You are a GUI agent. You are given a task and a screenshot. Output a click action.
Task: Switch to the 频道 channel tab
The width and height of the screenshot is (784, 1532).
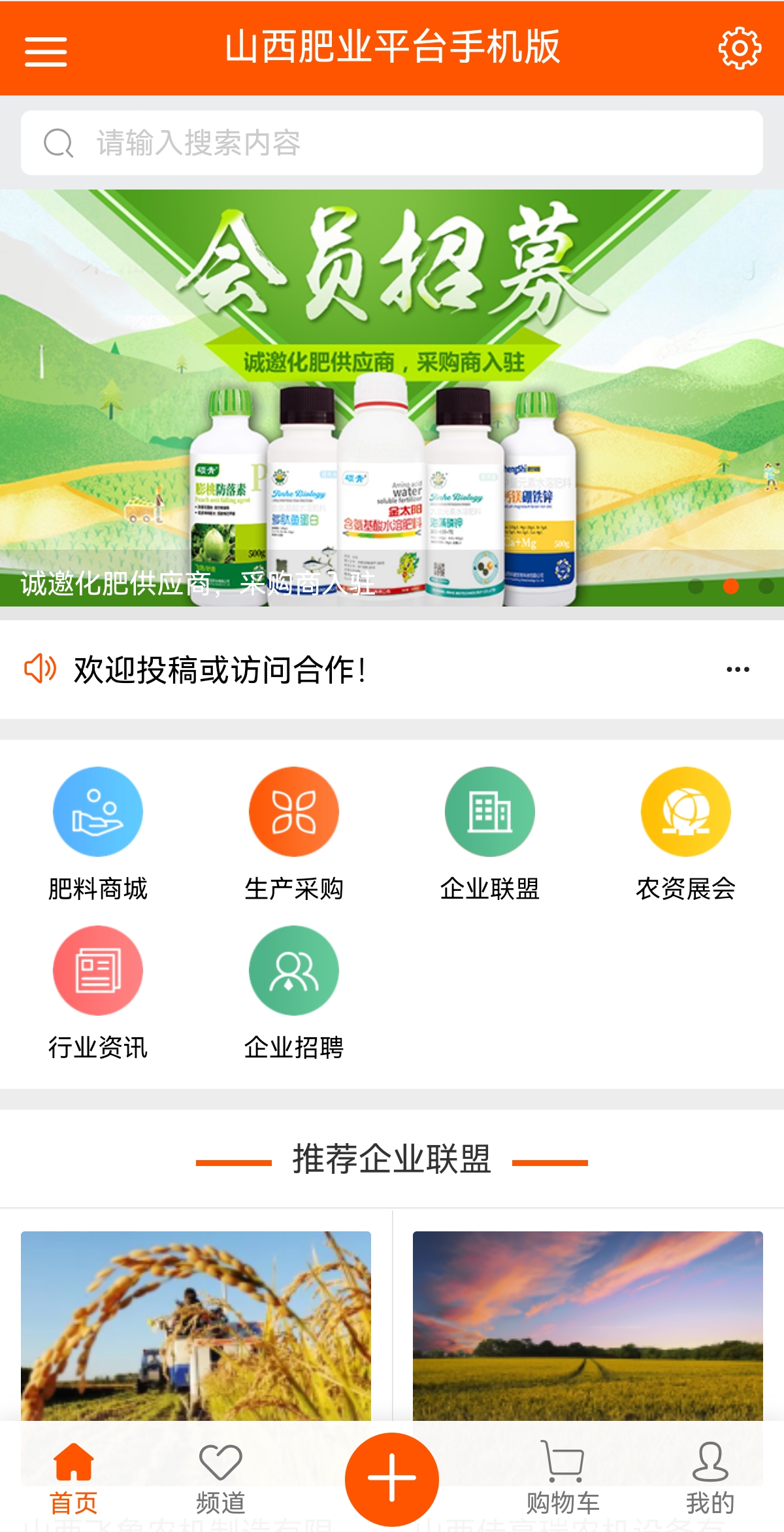coord(220,1484)
